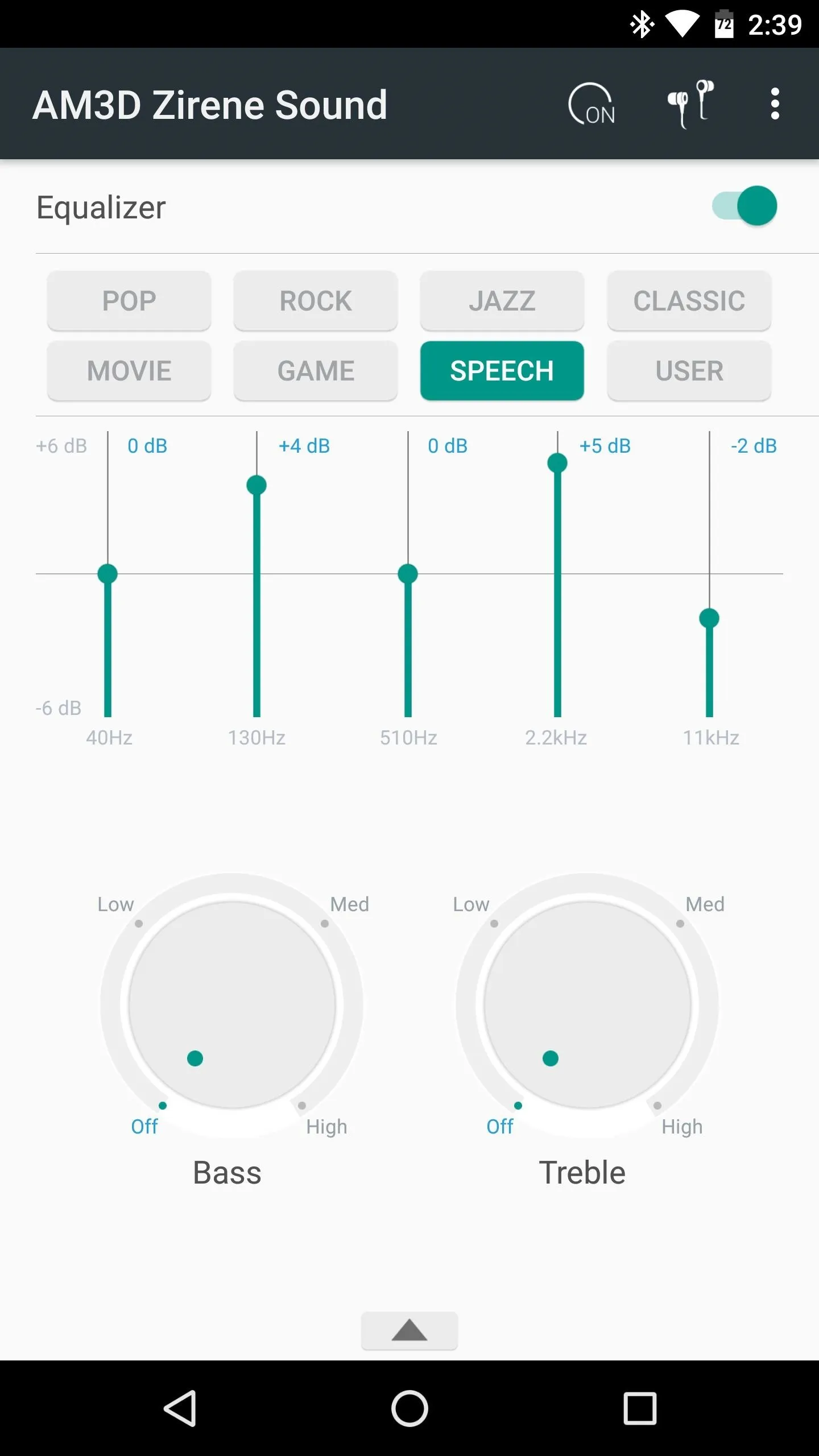Tap the 11kHz slider handle
This screenshot has height=1456, width=819.
tap(709, 618)
